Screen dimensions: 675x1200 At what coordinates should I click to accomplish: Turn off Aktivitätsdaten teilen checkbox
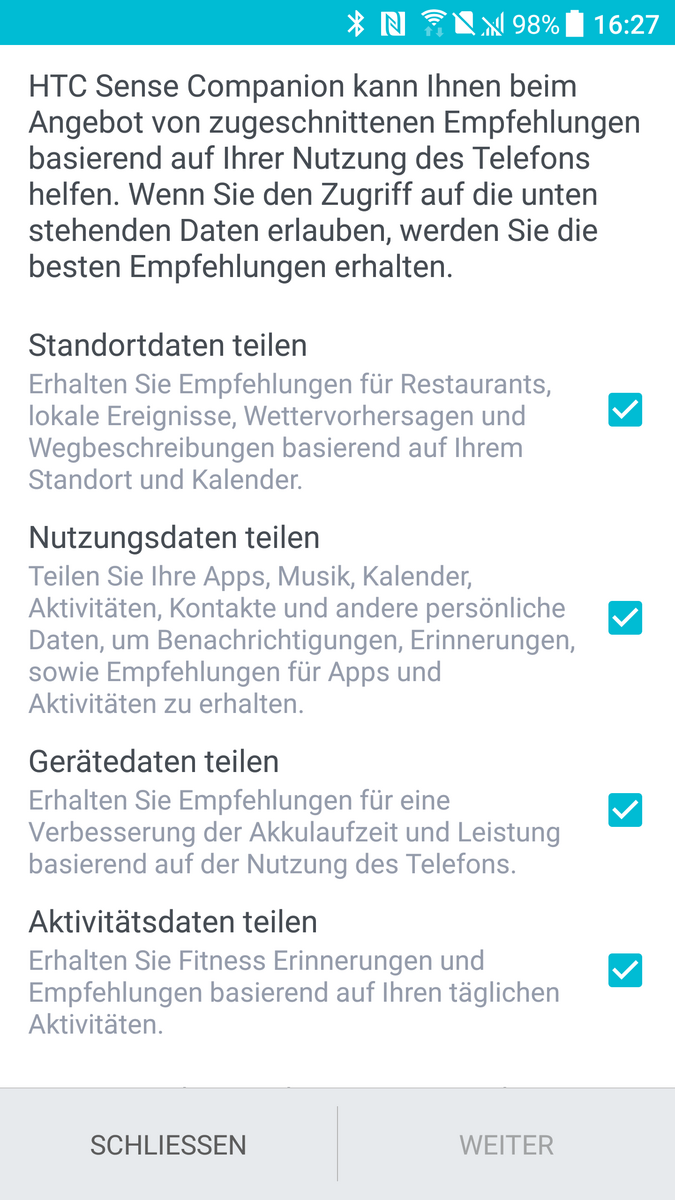click(x=625, y=970)
